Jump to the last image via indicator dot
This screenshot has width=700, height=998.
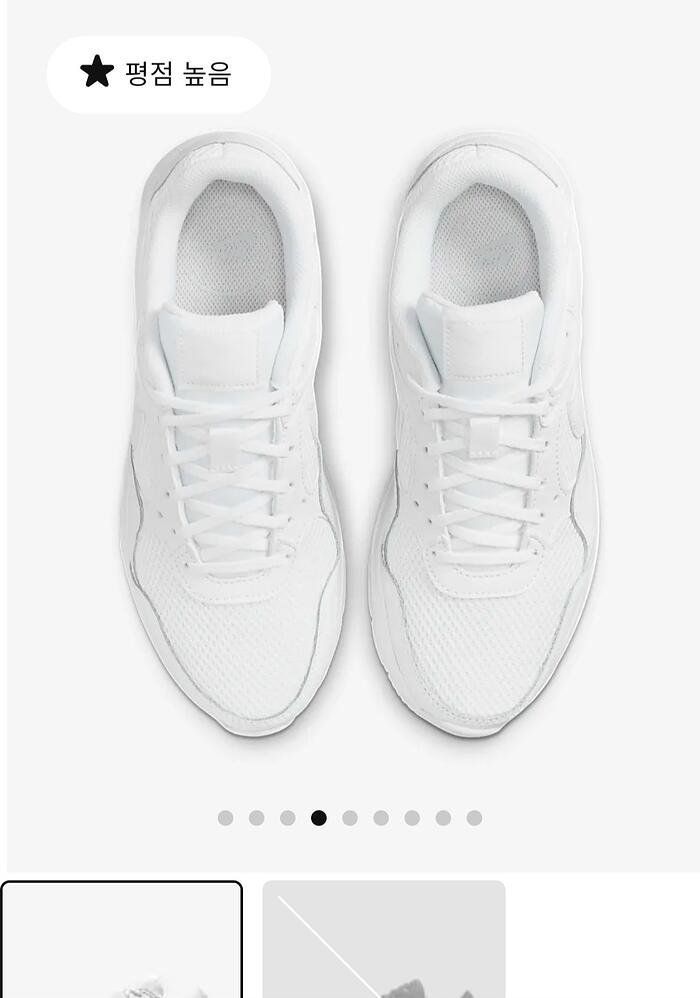474,818
